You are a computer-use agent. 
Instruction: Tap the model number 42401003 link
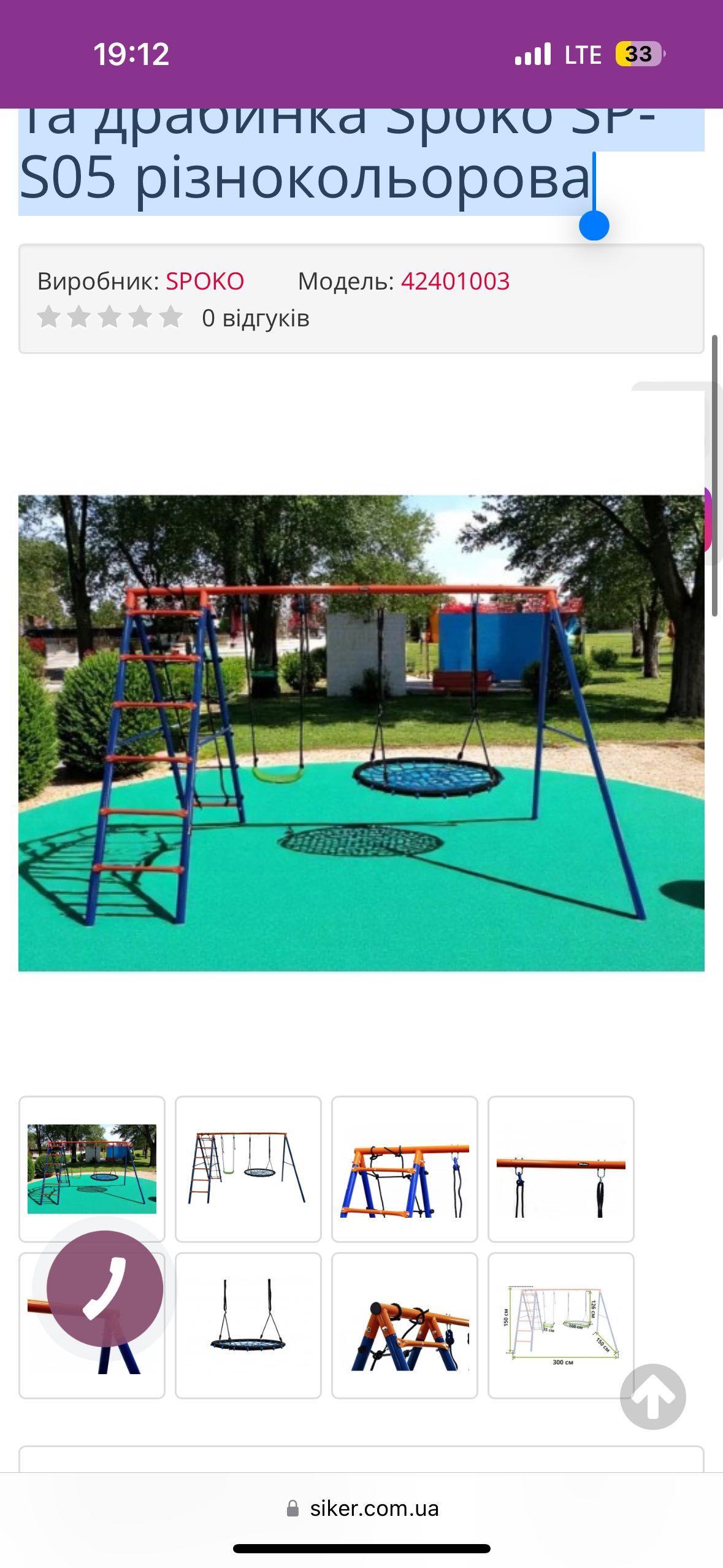click(455, 282)
